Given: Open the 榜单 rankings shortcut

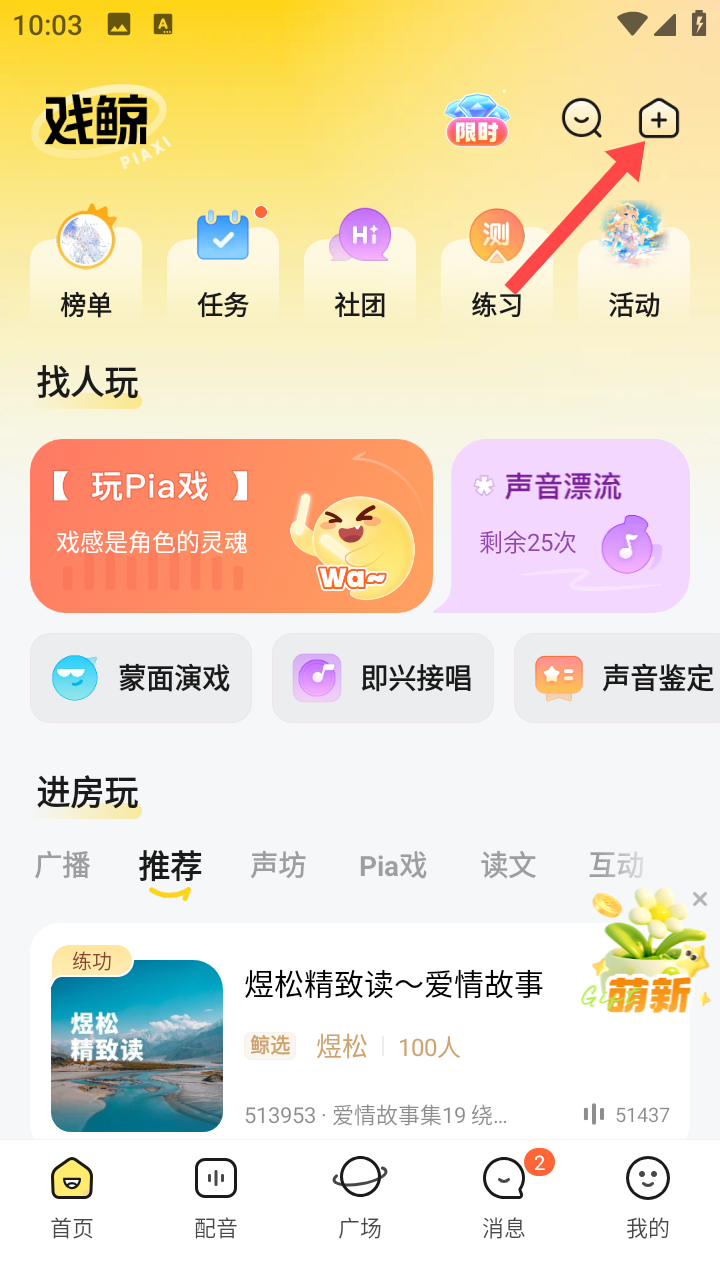Looking at the screenshot, I should (x=86, y=265).
